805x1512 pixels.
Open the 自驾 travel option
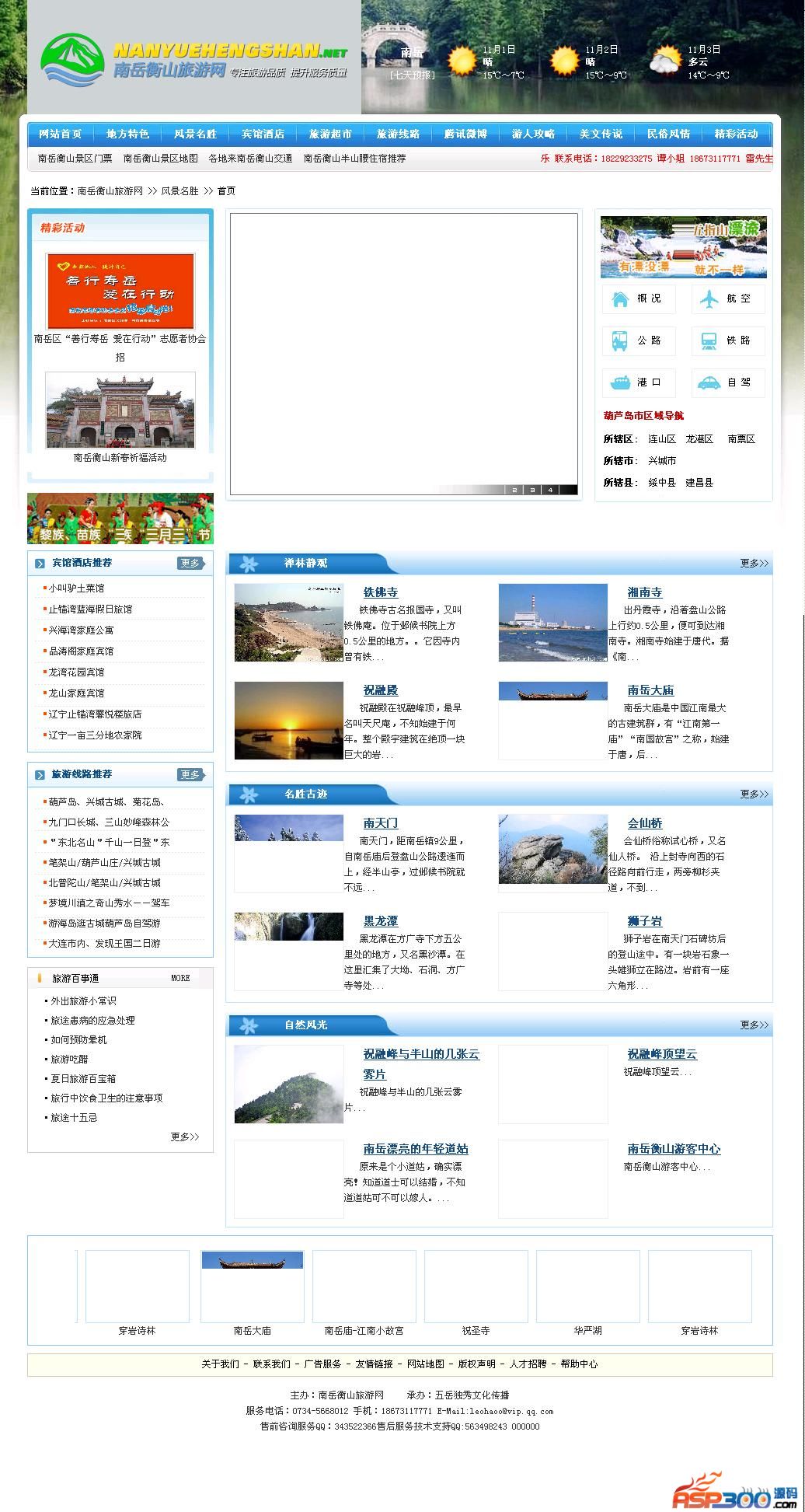(x=728, y=382)
